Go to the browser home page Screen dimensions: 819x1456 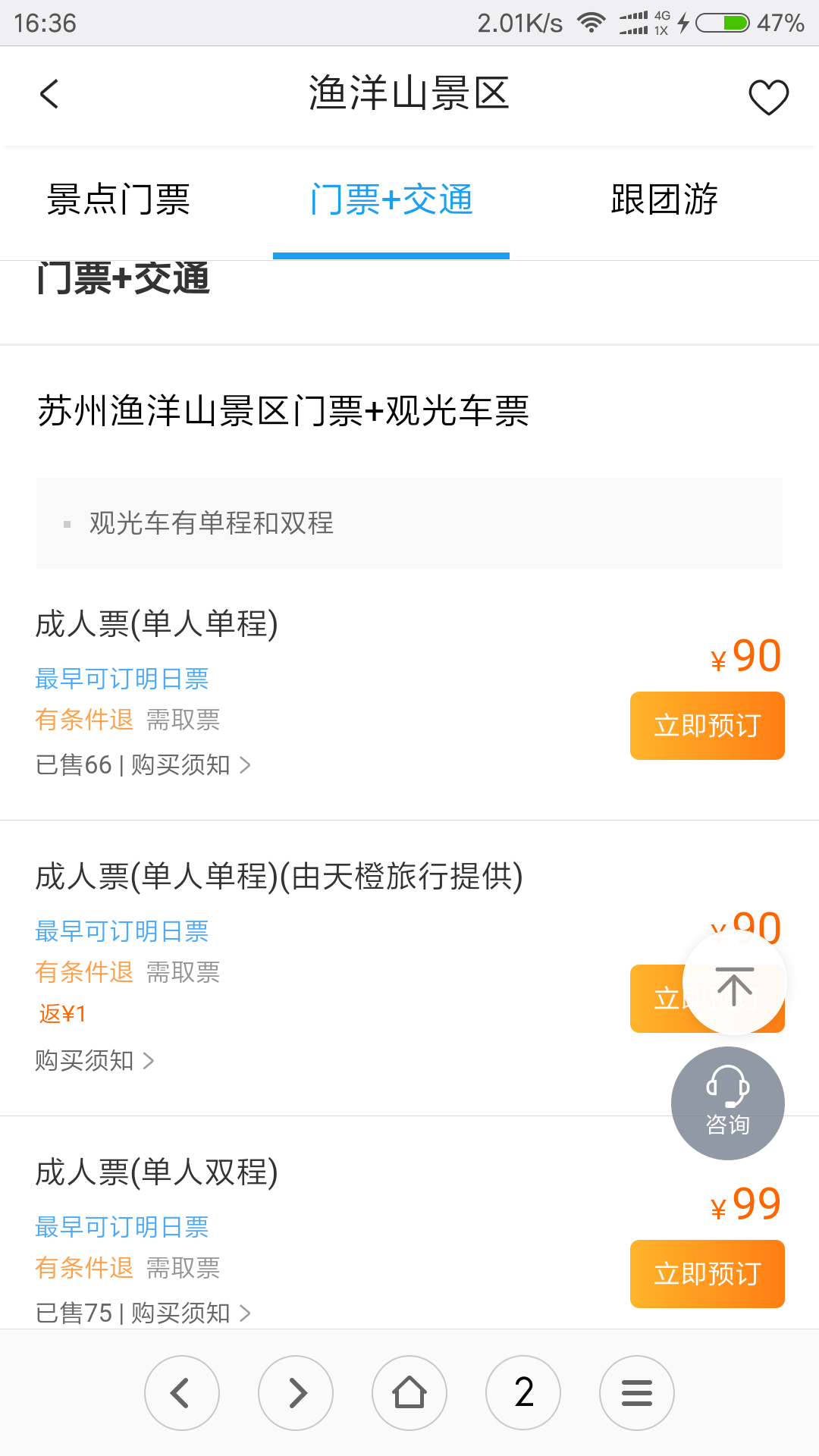409,1393
